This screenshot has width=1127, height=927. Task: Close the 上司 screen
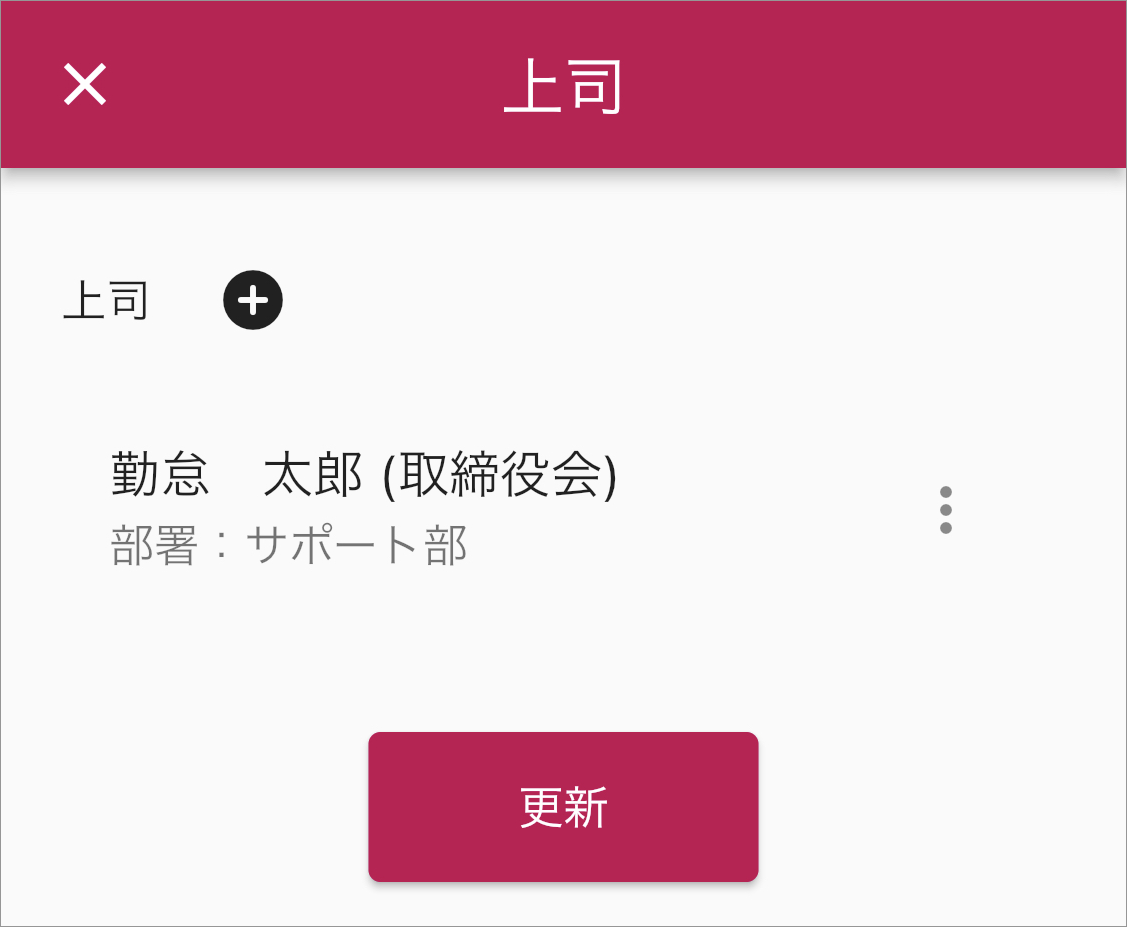85,85
